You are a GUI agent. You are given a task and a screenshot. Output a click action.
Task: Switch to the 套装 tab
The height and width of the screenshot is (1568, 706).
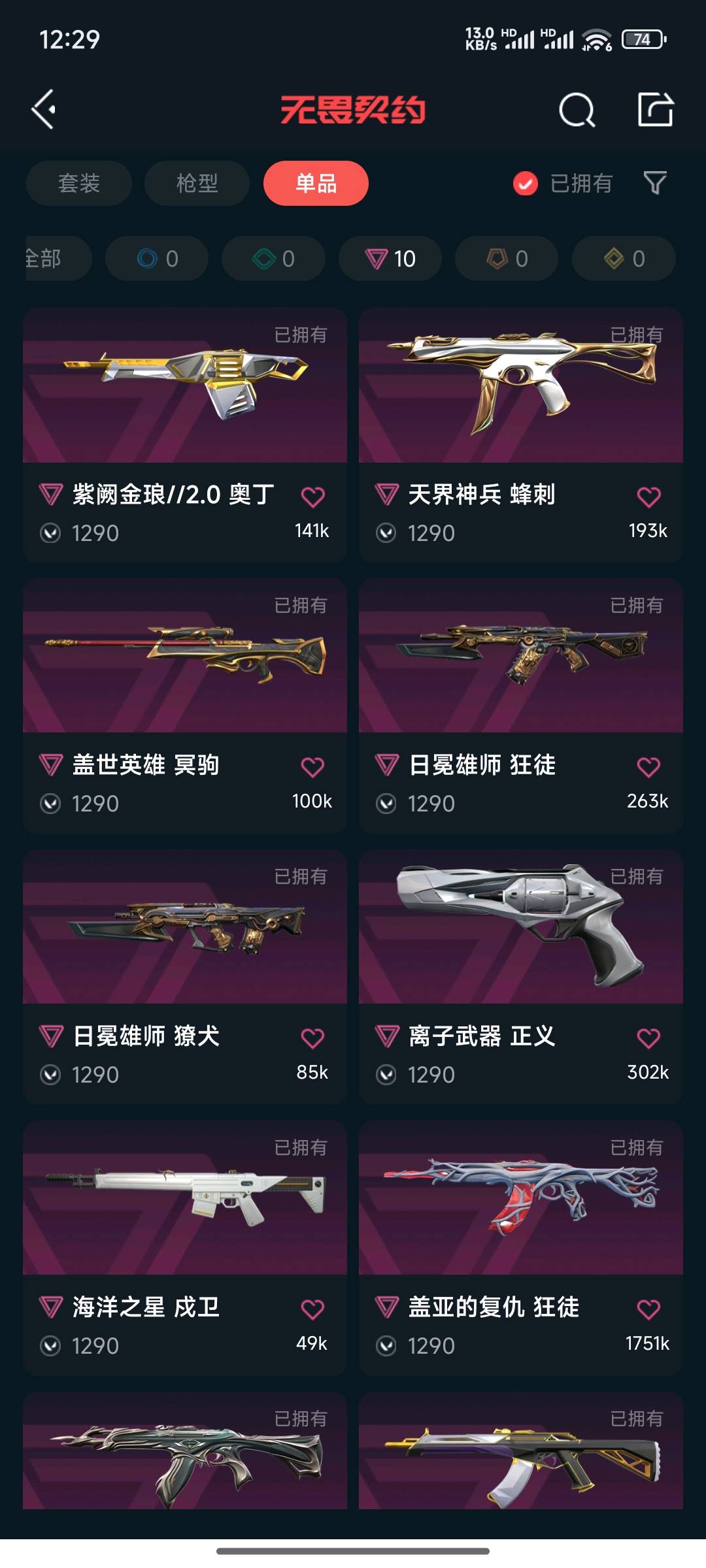click(79, 183)
